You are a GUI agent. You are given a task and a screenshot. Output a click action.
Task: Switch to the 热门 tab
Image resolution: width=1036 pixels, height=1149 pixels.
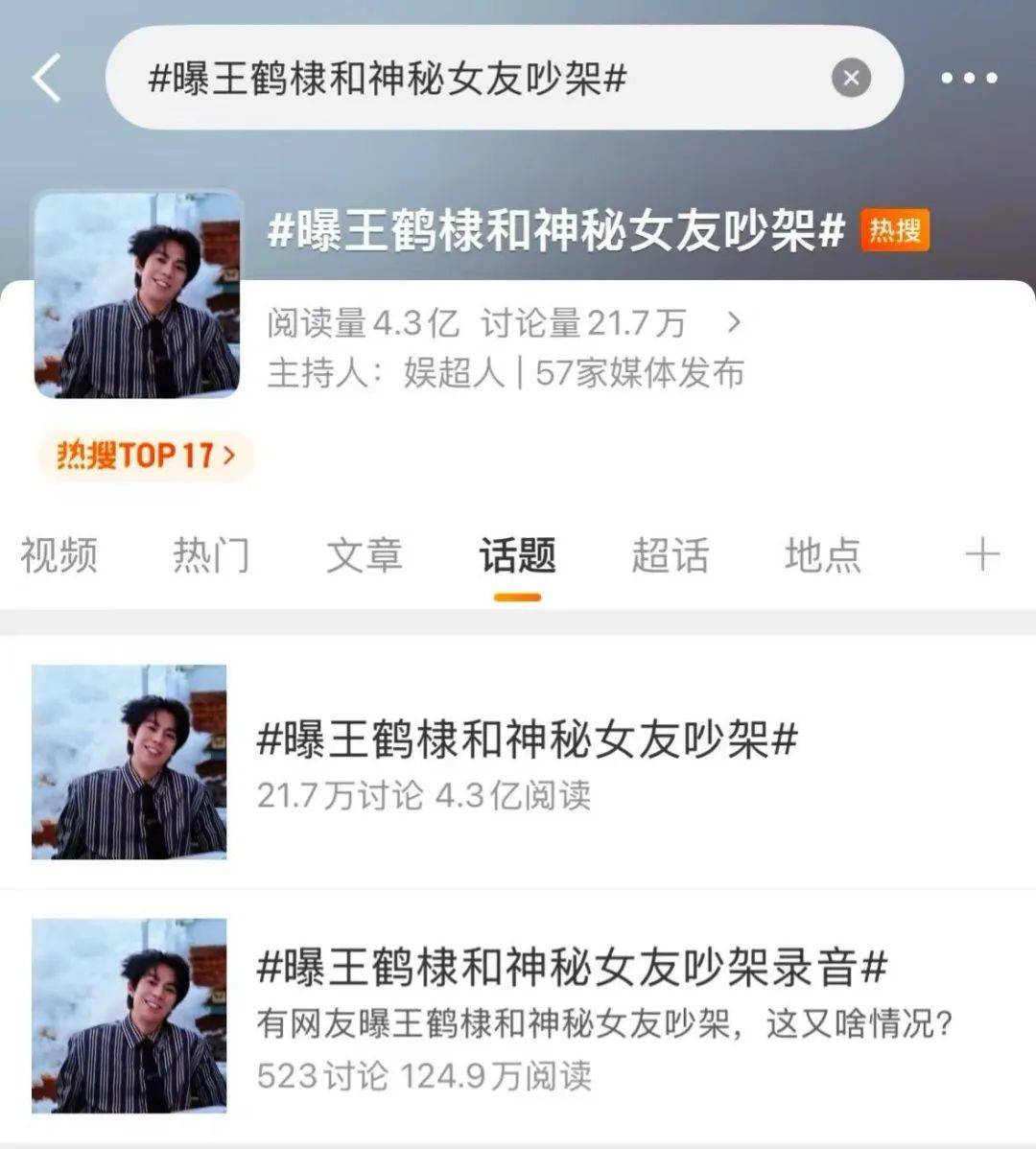pyautogui.click(x=211, y=555)
